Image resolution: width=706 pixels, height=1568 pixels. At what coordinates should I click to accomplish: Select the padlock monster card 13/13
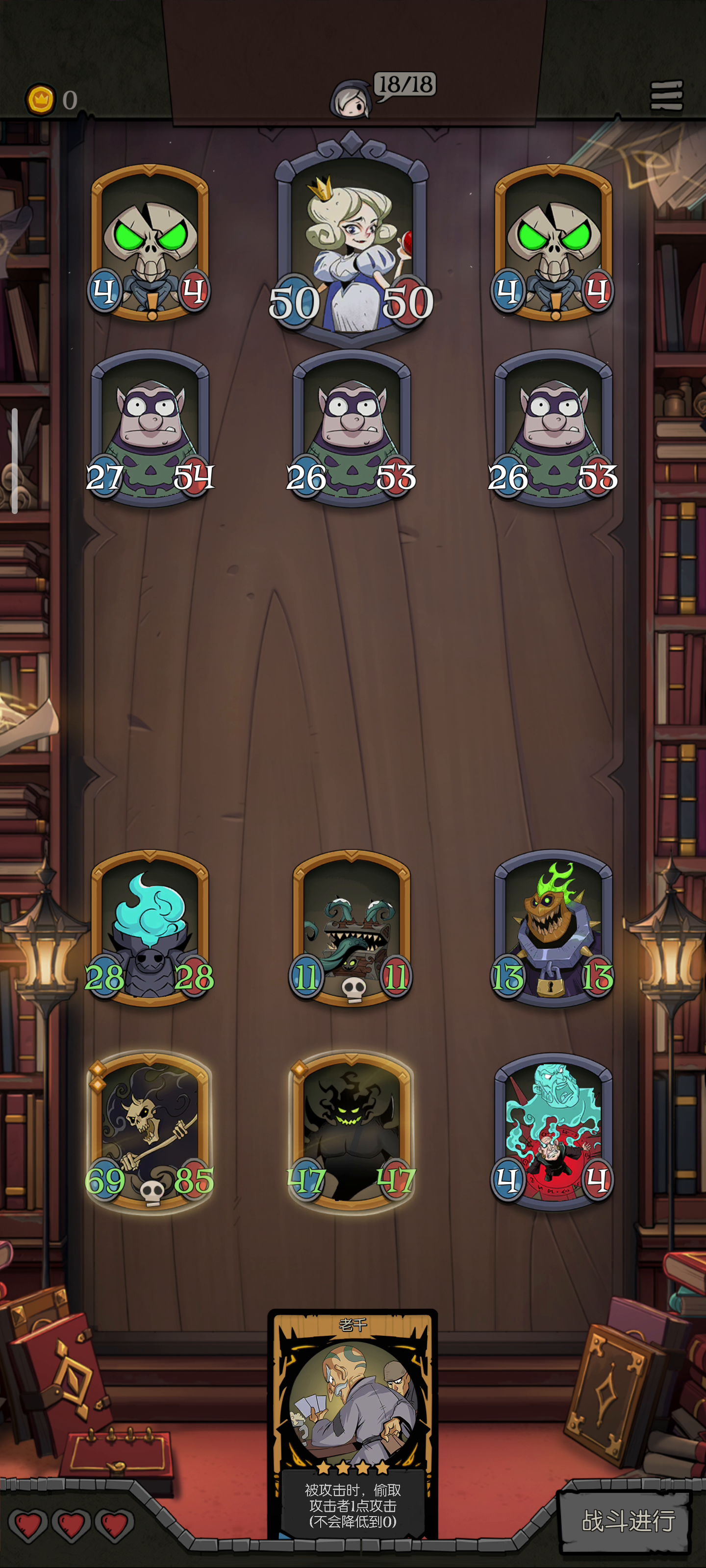coord(553,928)
